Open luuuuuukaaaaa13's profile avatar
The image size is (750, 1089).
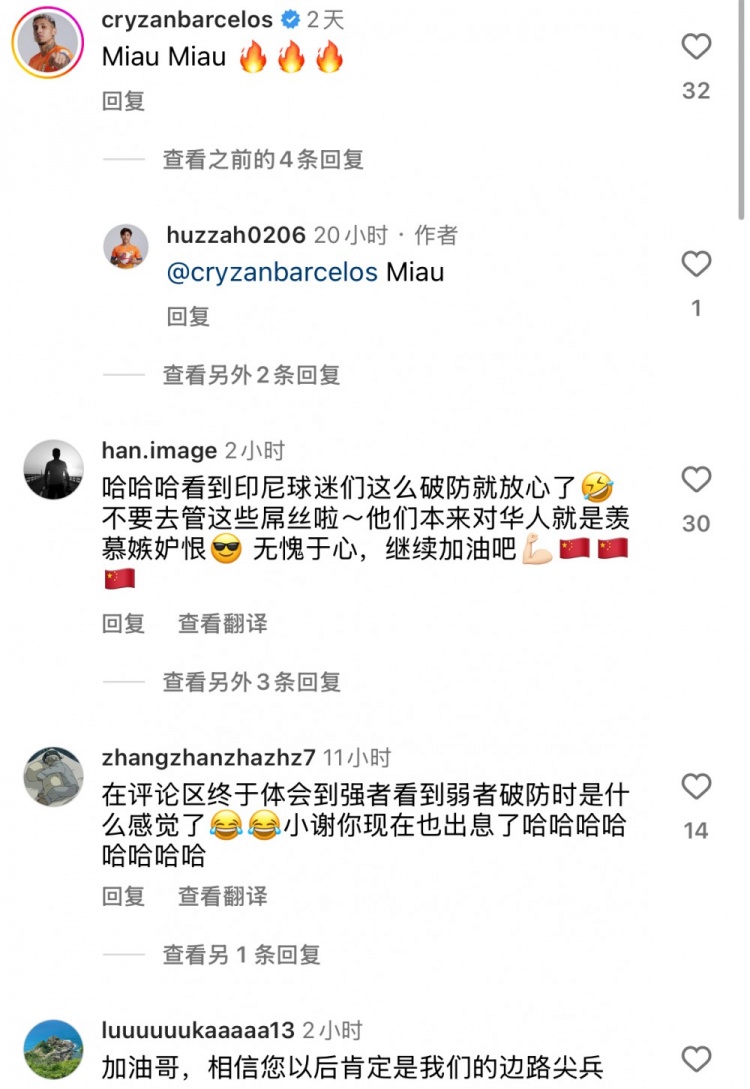pos(53,1049)
